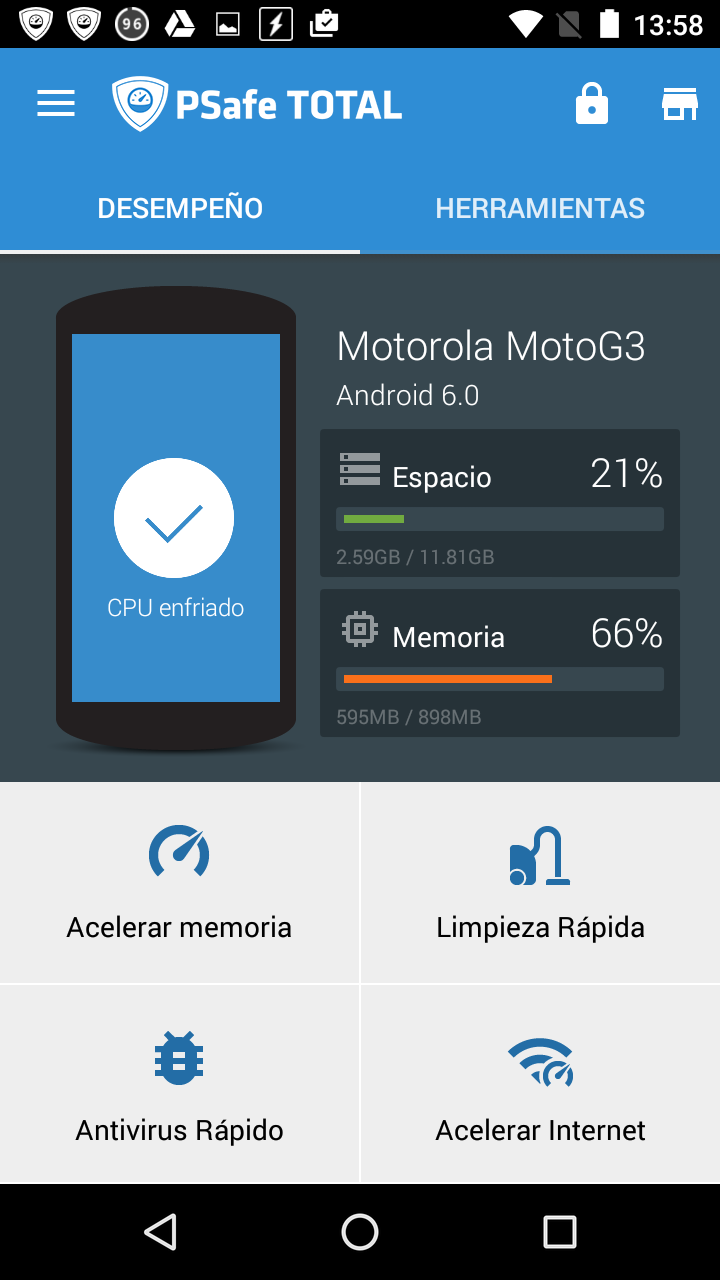Run Limpieza Rápida
The height and width of the screenshot is (1280, 720).
point(540,882)
